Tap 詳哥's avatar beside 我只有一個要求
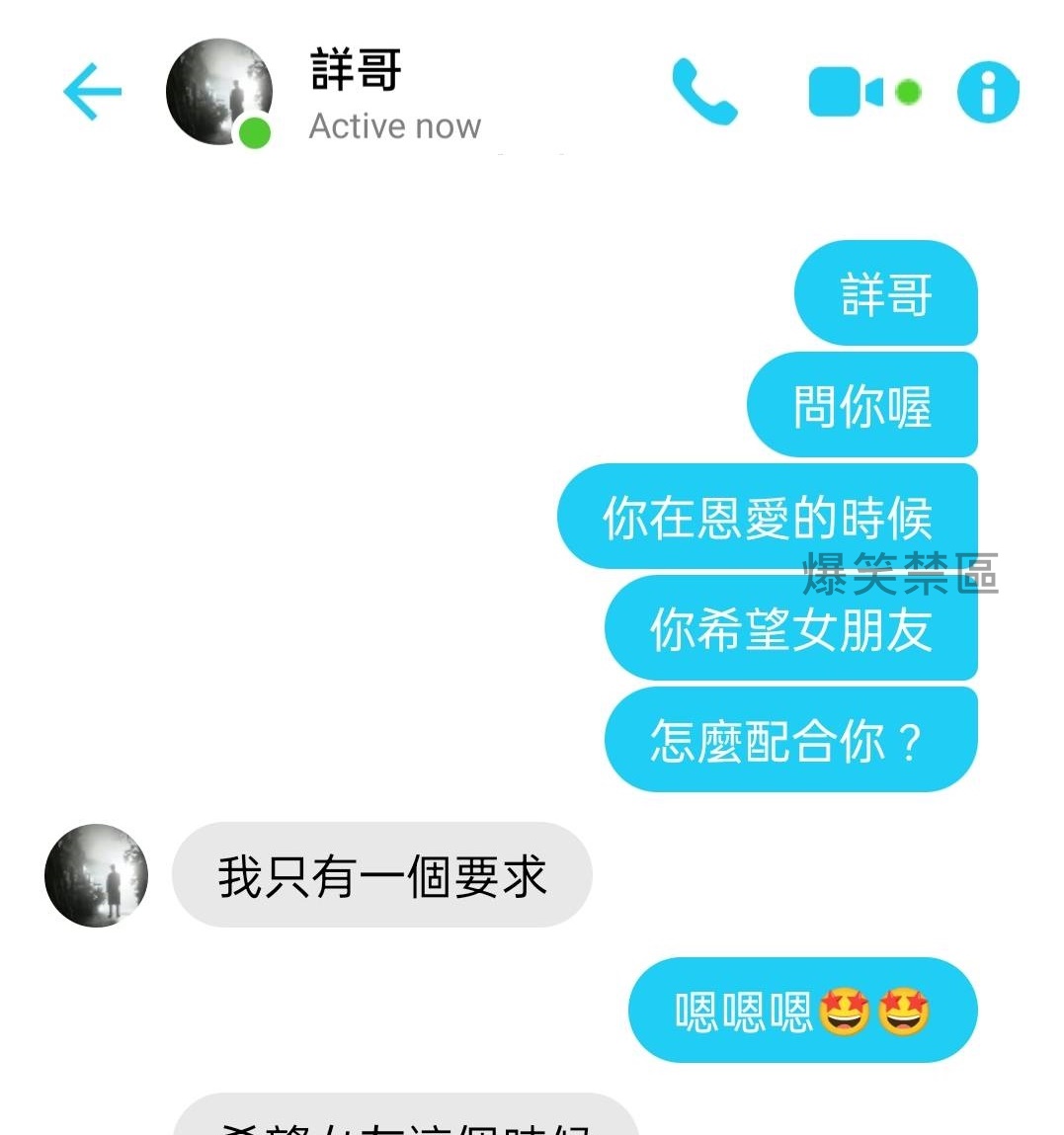Screen dimensions: 1064x1135 pyautogui.click(x=96, y=875)
